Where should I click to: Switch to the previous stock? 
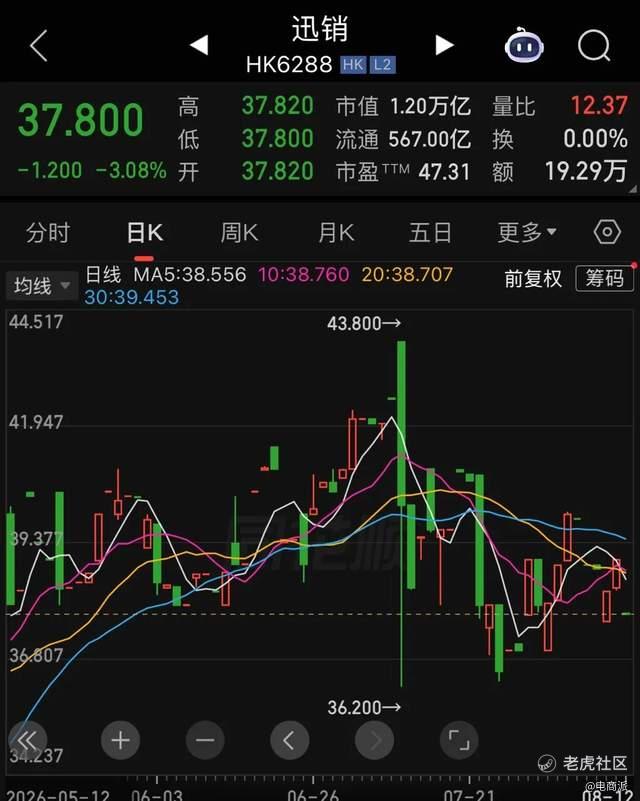(x=199, y=45)
